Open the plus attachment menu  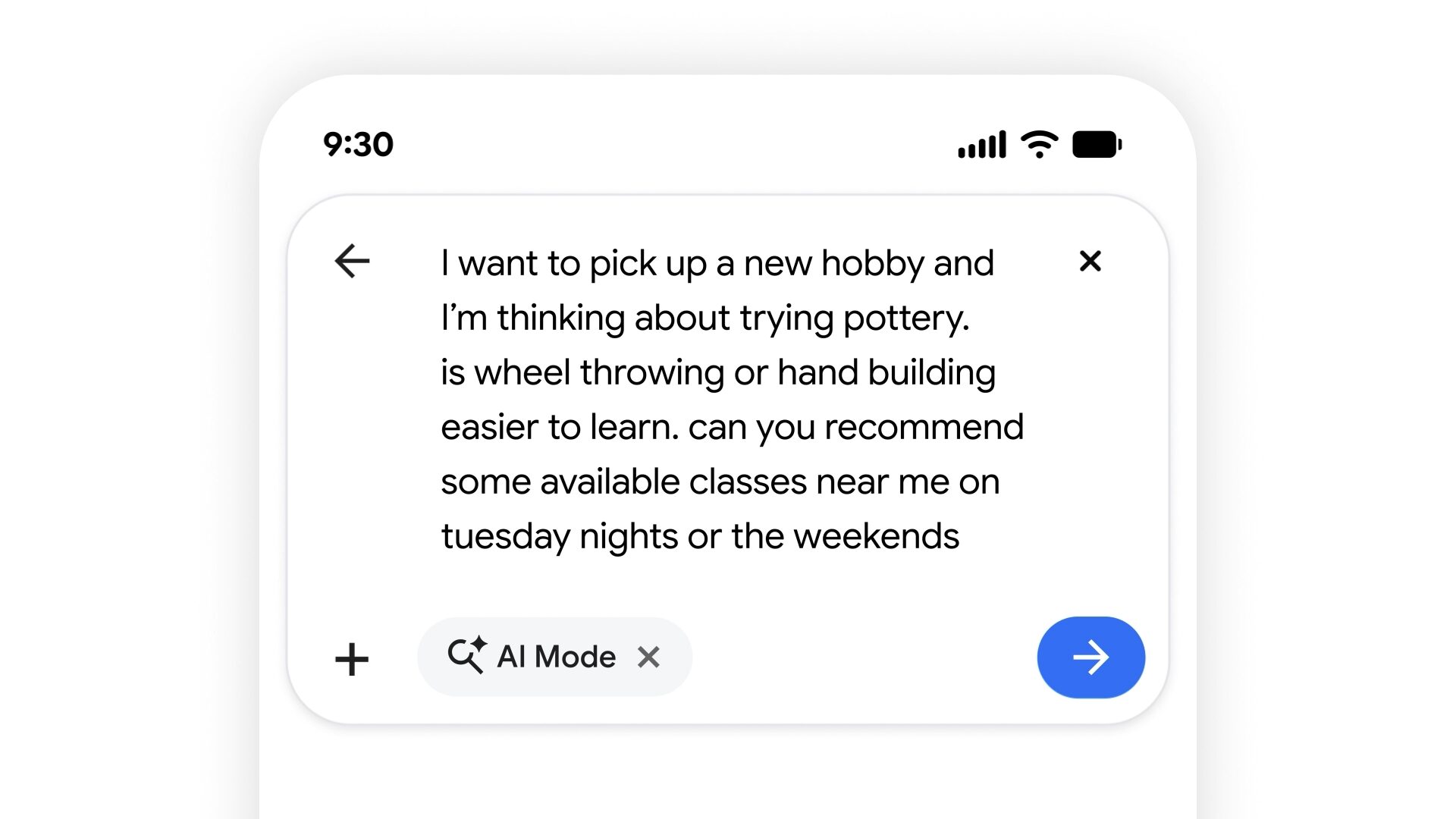[352, 658]
